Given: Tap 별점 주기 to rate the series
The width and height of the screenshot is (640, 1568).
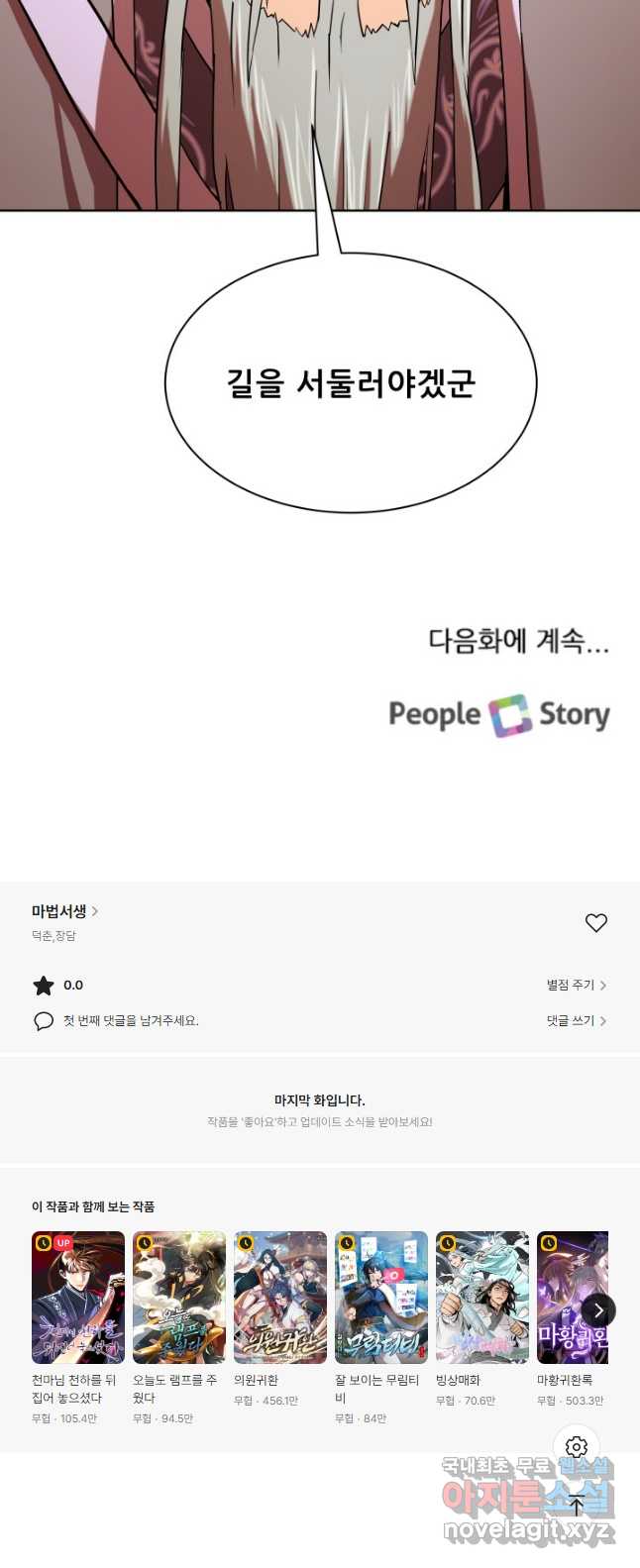Looking at the screenshot, I should tap(576, 985).
